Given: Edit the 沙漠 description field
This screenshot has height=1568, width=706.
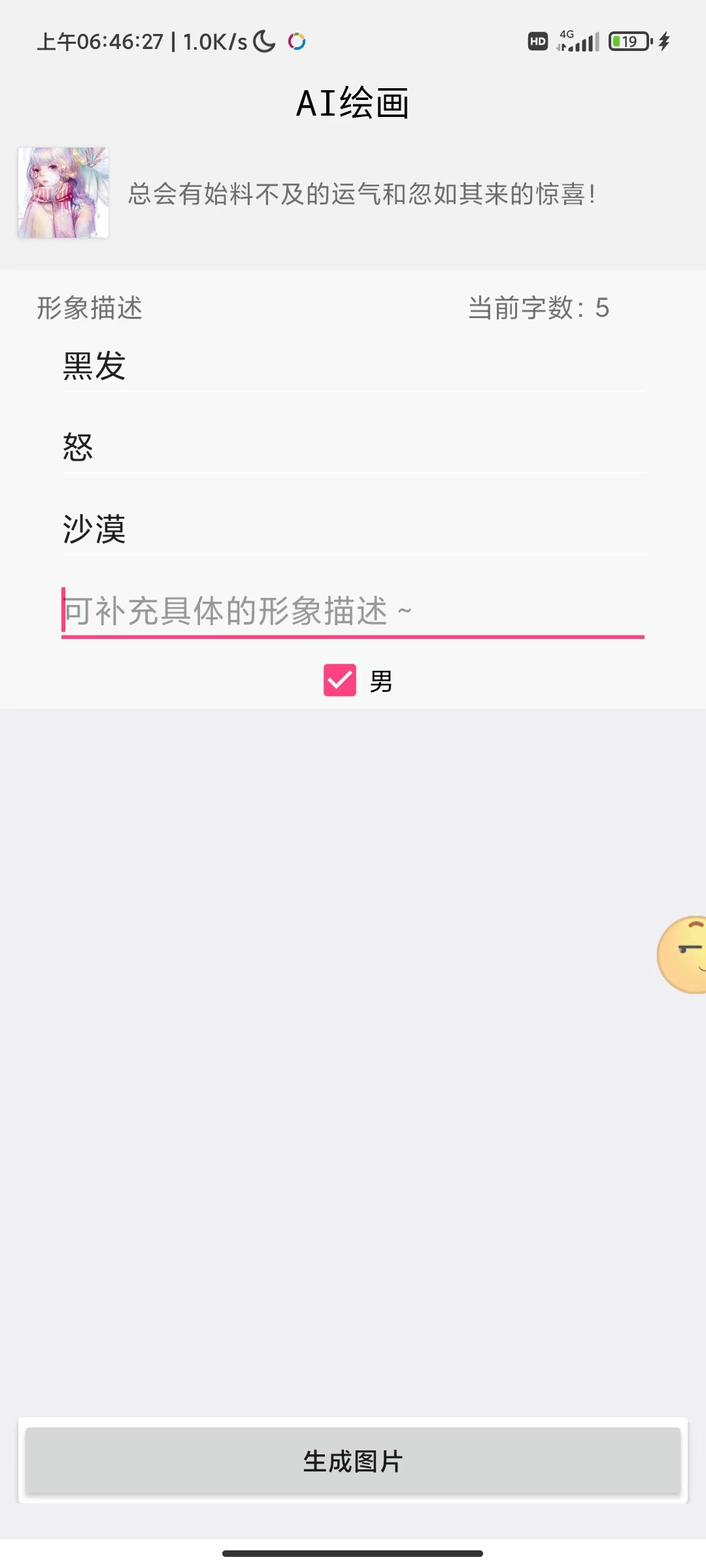Looking at the screenshot, I should click(x=353, y=529).
